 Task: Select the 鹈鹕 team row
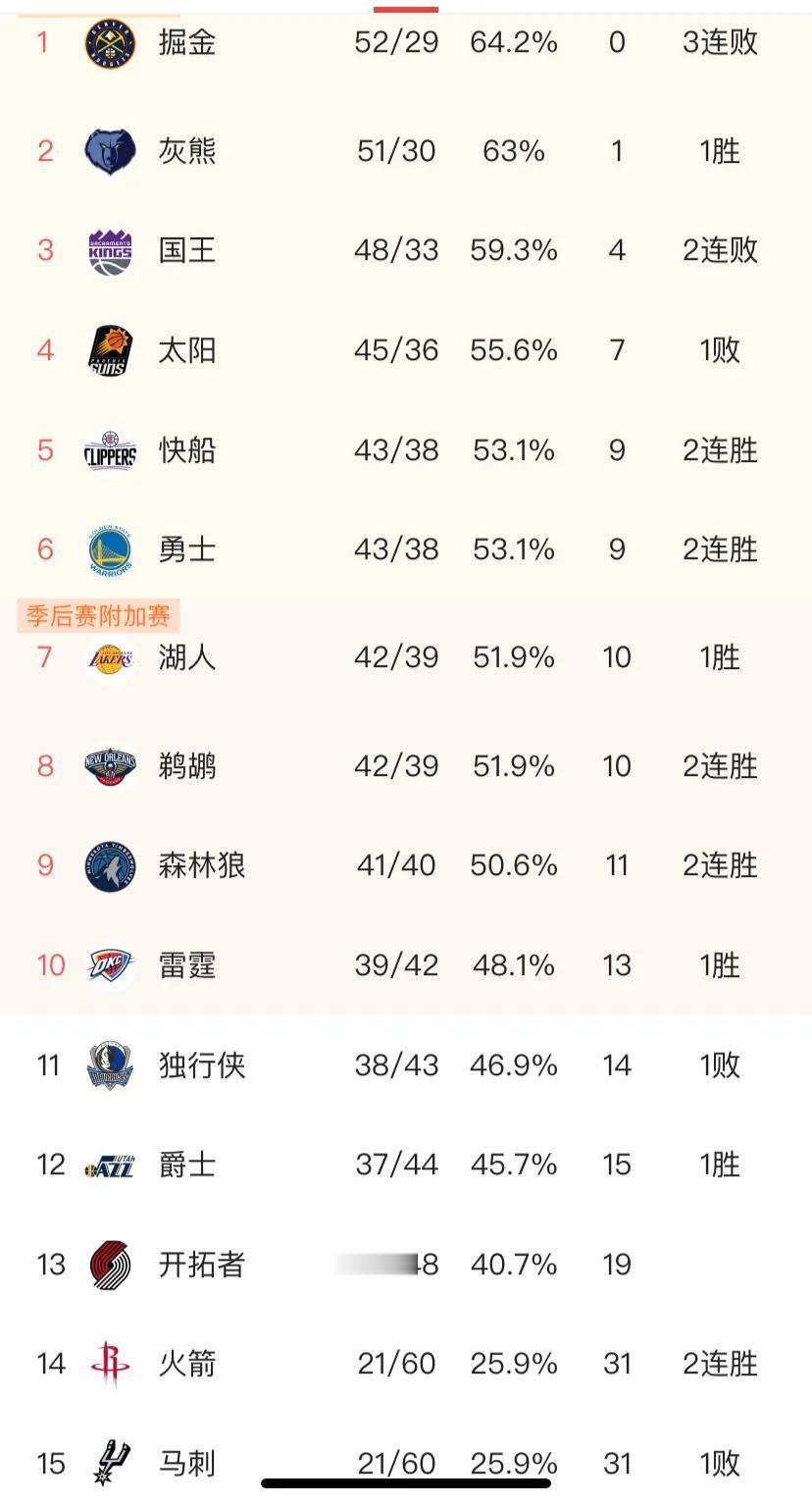406,766
